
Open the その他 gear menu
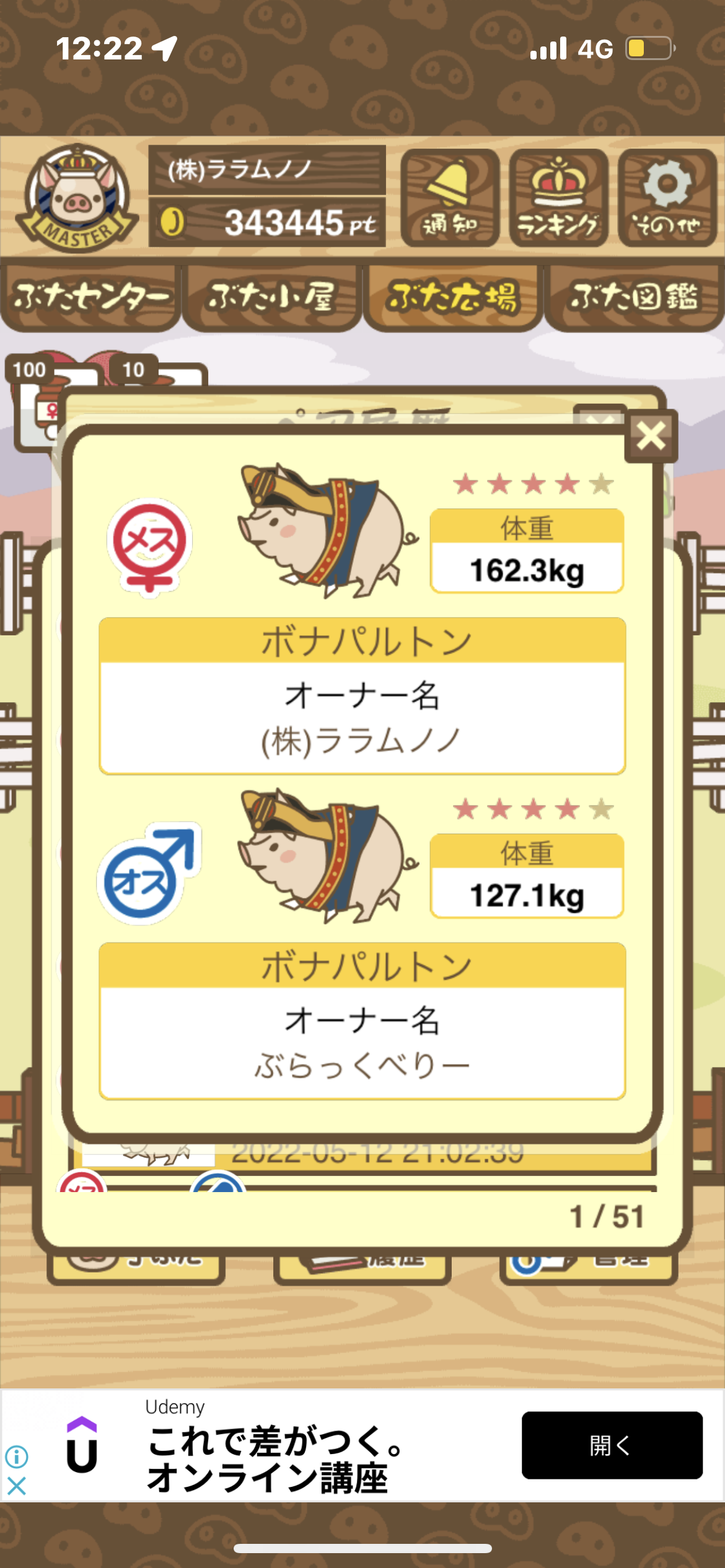pos(667,198)
